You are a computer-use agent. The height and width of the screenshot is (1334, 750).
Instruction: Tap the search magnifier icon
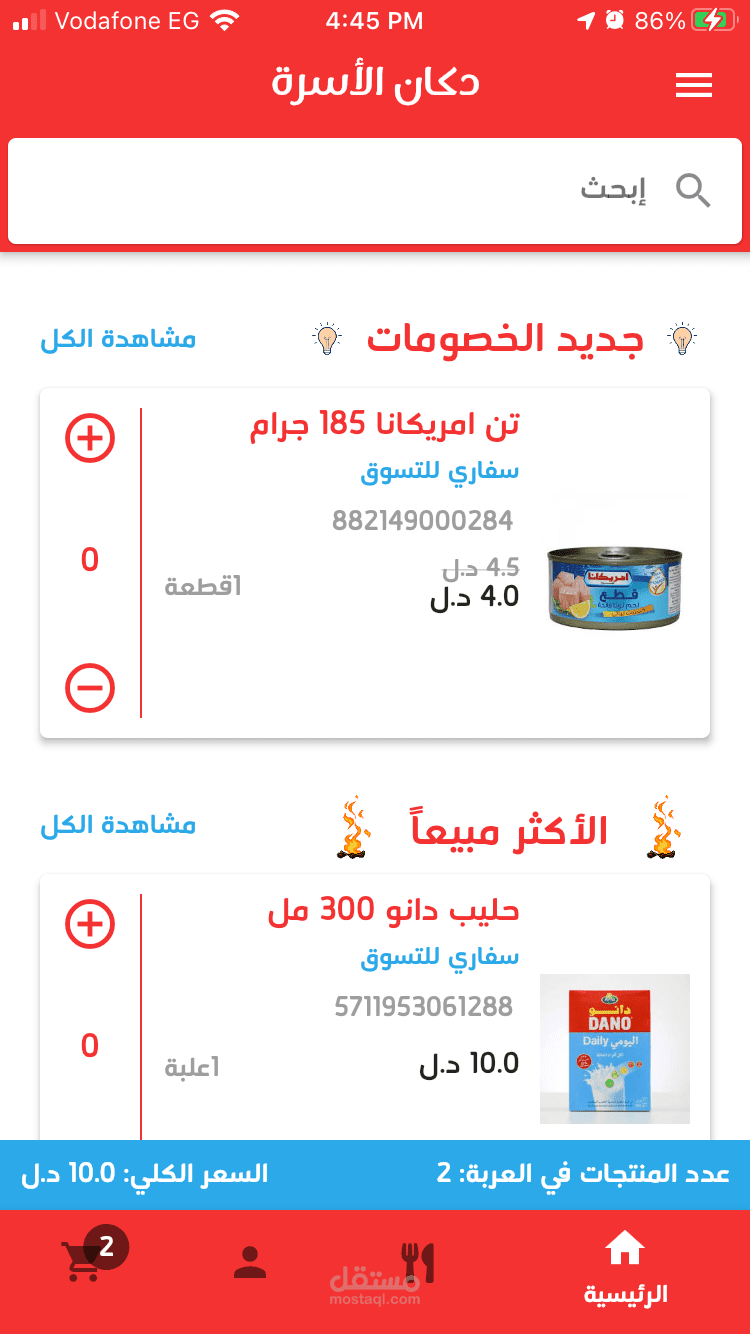692,190
